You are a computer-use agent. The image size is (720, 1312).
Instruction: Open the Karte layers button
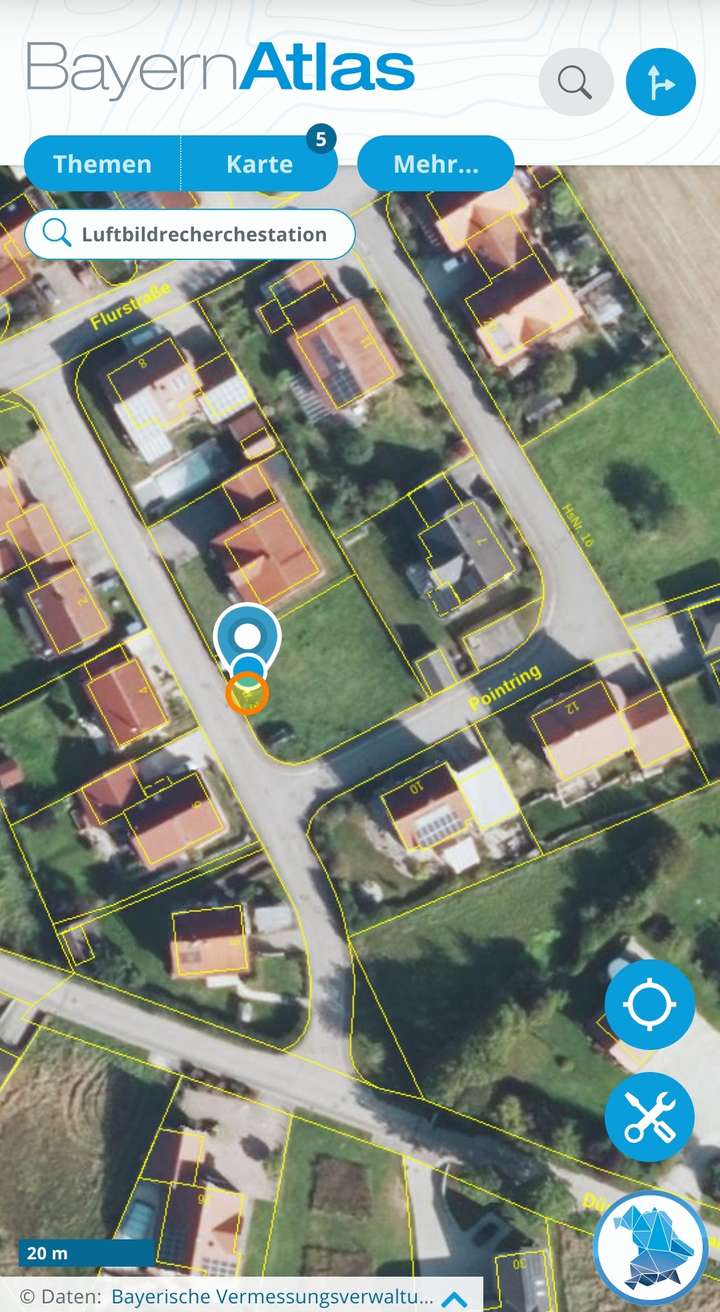pos(260,164)
